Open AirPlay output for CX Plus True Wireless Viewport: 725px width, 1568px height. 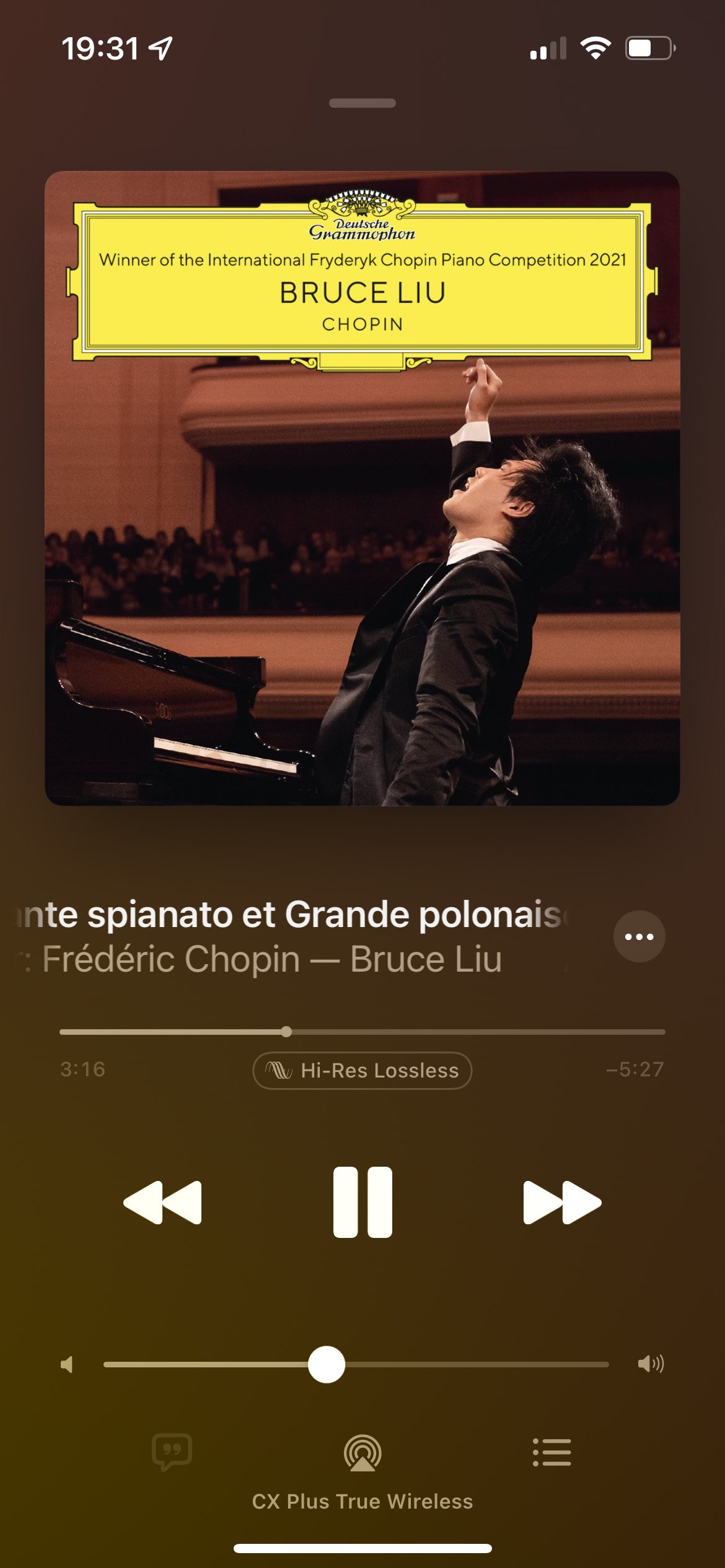(x=362, y=1453)
